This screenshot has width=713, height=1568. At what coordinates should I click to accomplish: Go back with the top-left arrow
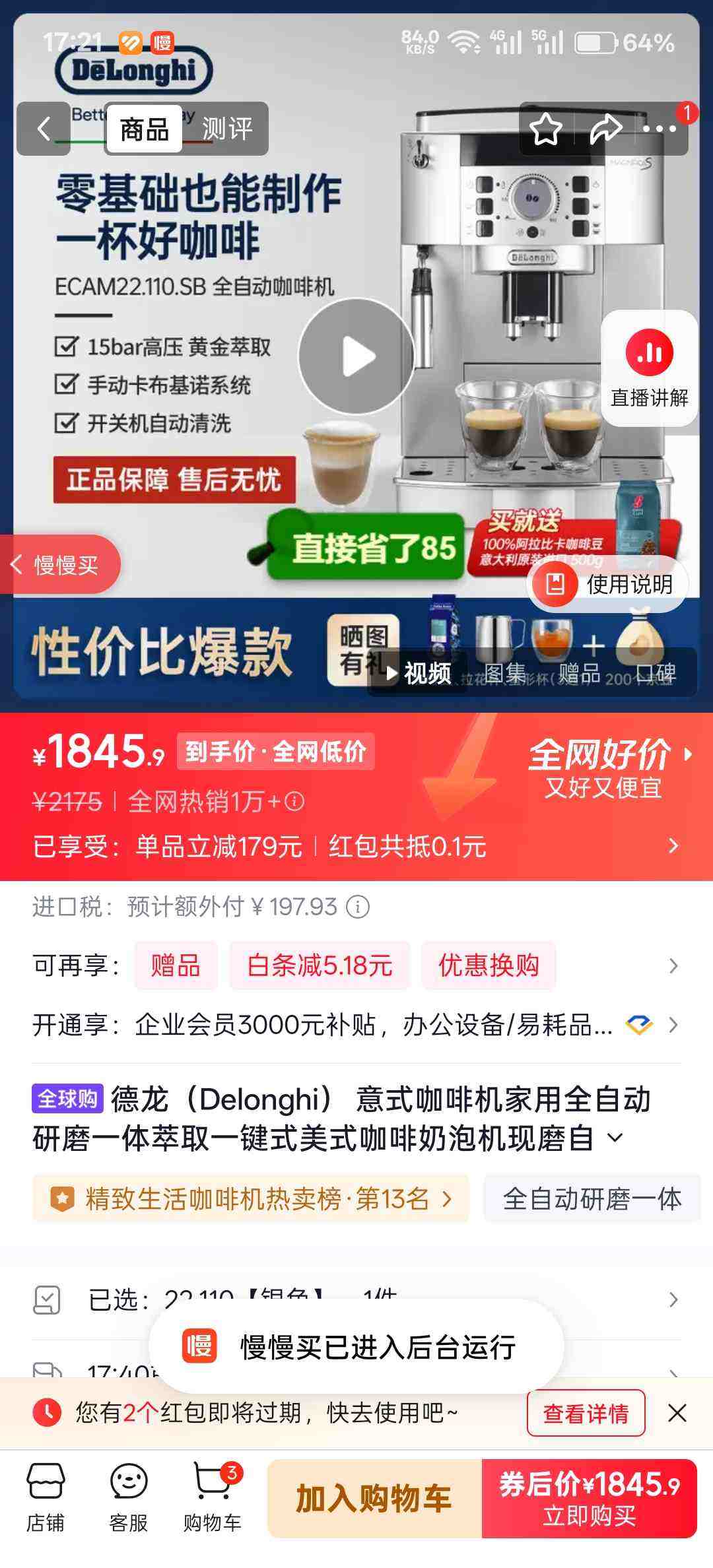tap(44, 129)
